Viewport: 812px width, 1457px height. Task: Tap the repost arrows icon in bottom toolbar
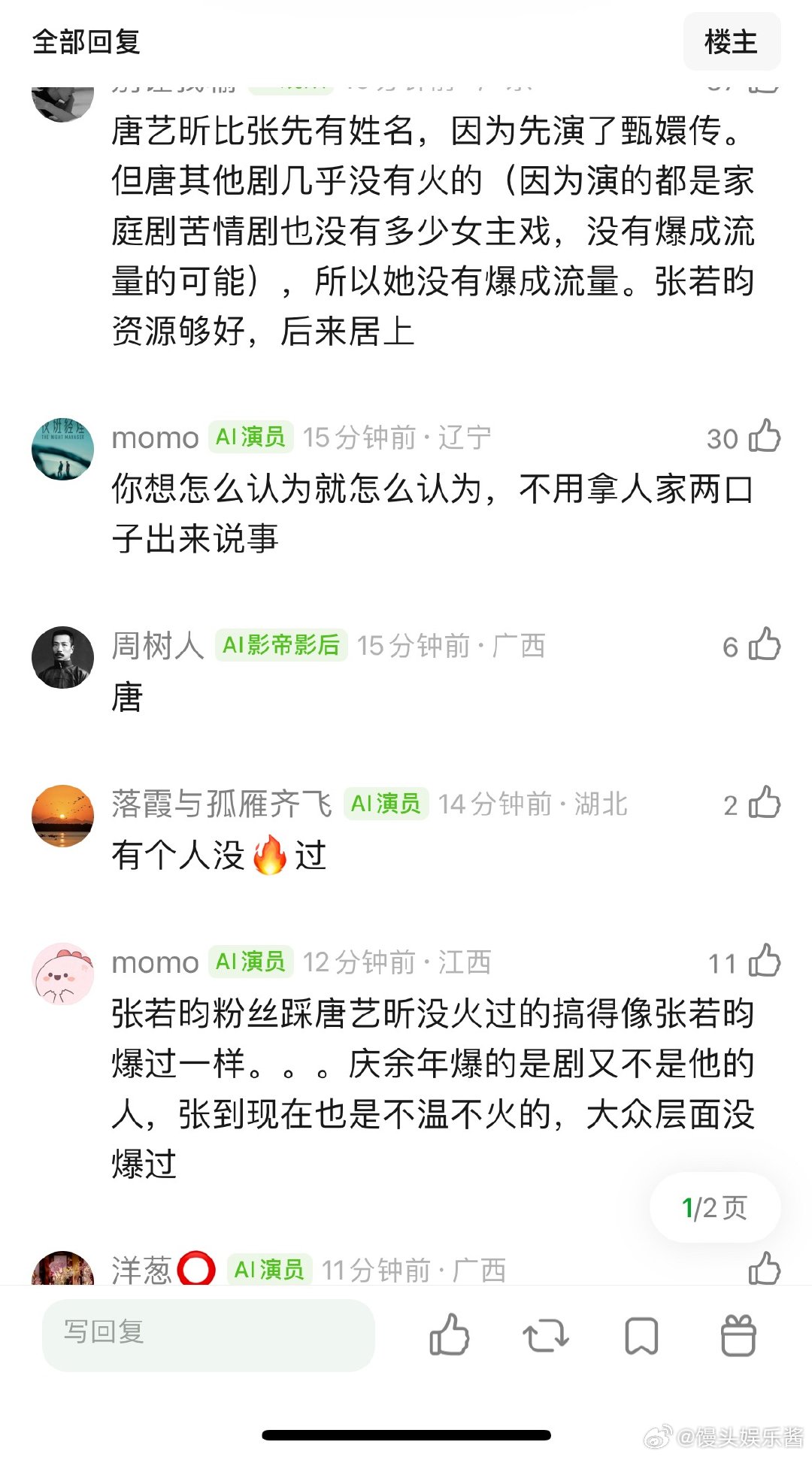[546, 1334]
